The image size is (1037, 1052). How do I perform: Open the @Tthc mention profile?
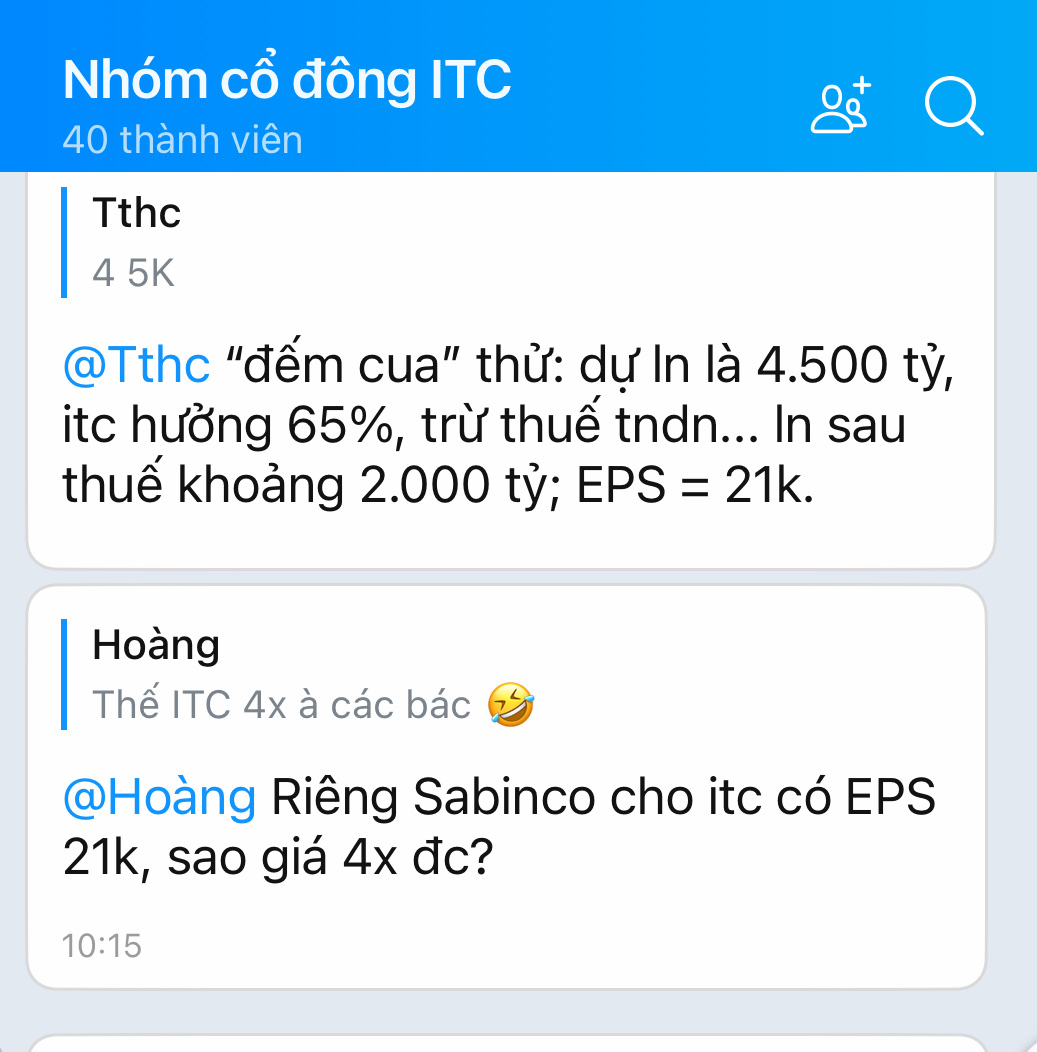coord(136,367)
